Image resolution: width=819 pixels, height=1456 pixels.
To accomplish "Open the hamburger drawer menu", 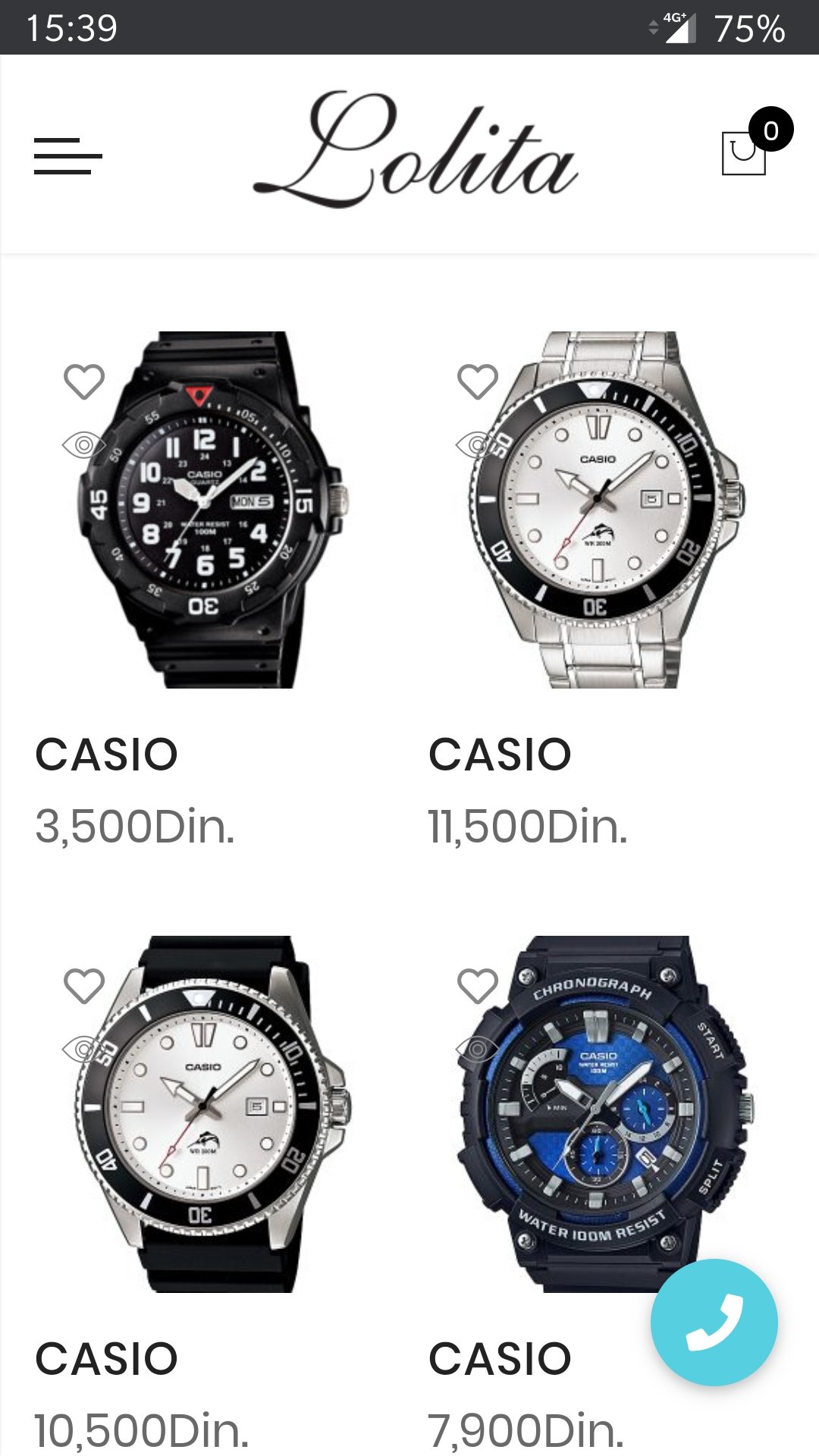I will 67,156.
